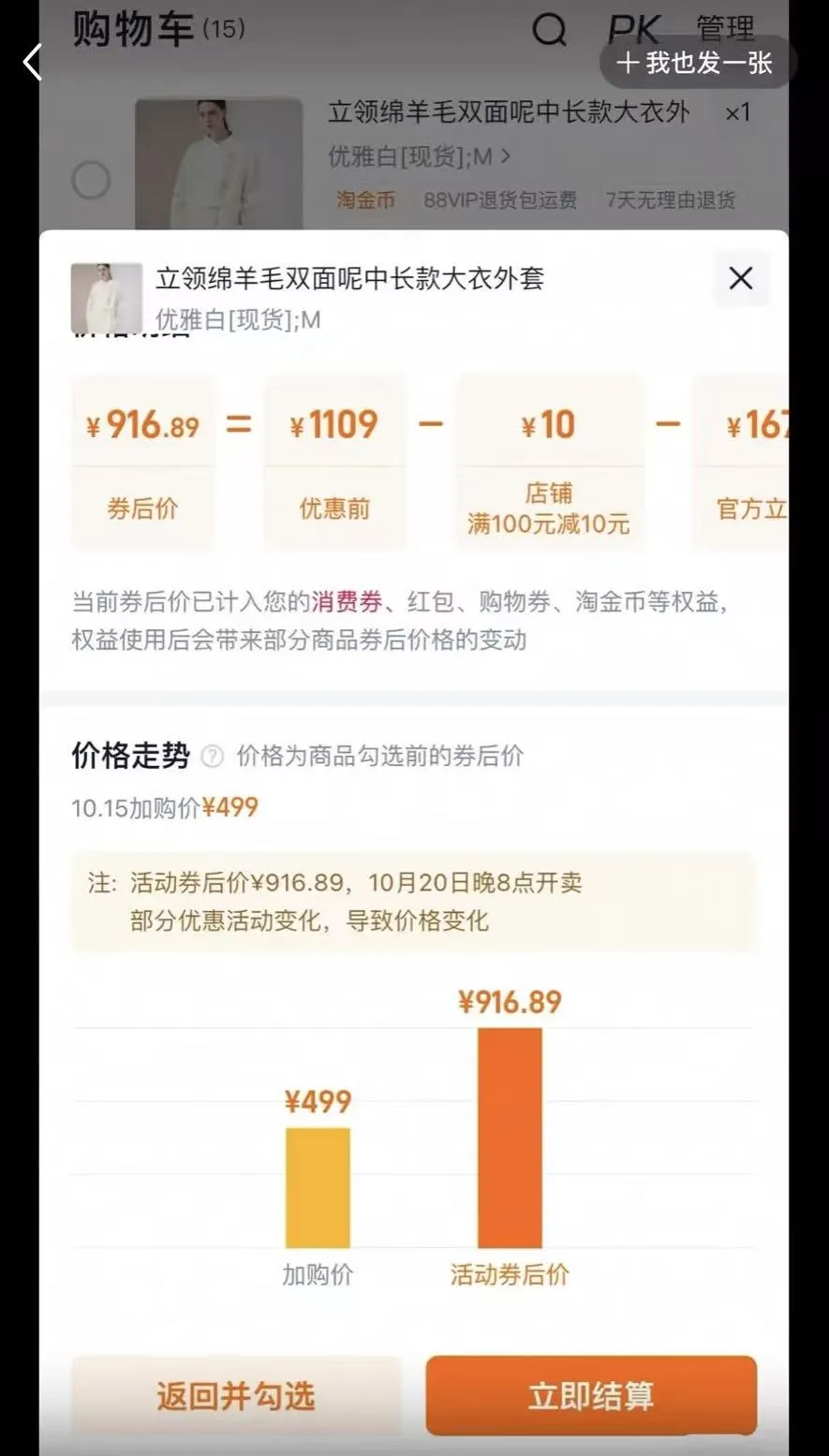Tap the 我也发一张 button
Image resolution: width=829 pixels, height=1456 pixels.
point(697,63)
